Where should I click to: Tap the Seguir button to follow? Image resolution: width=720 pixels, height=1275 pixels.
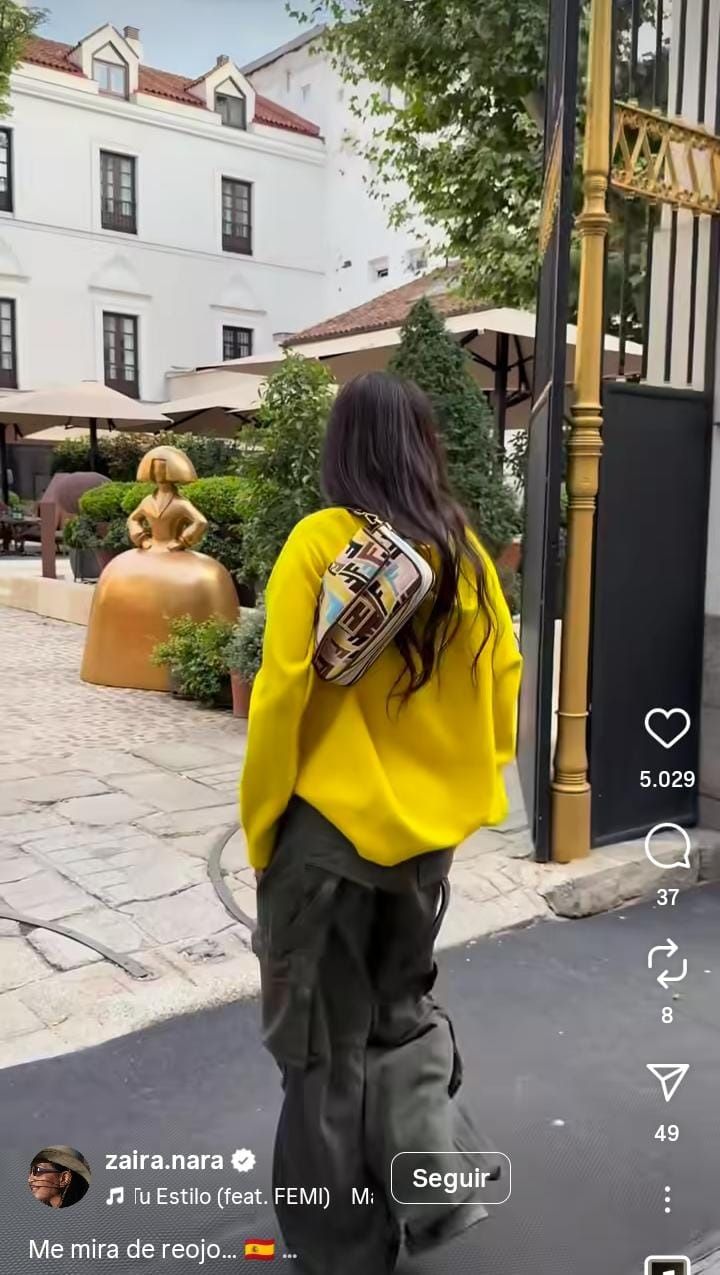pyautogui.click(x=450, y=1178)
